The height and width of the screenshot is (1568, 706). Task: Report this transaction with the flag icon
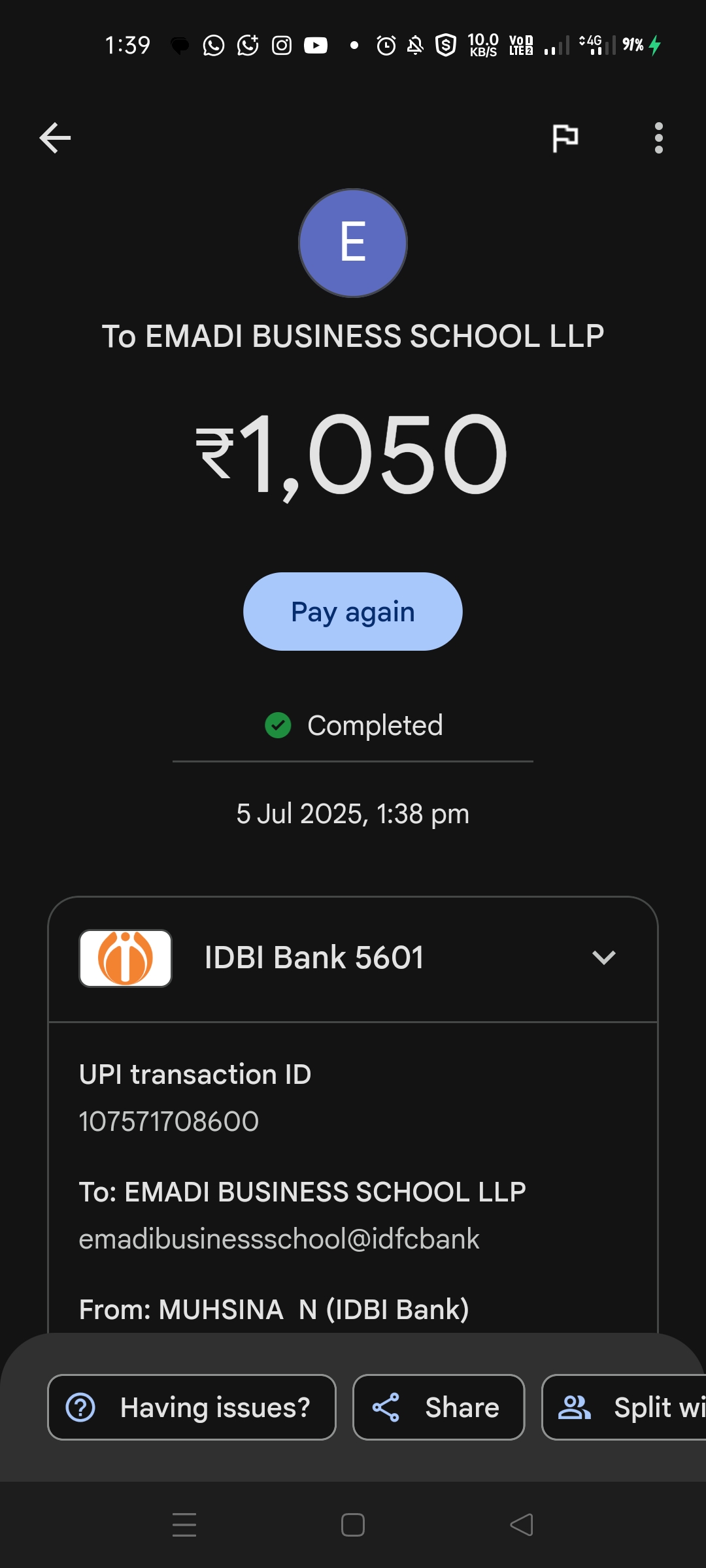(565, 138)
